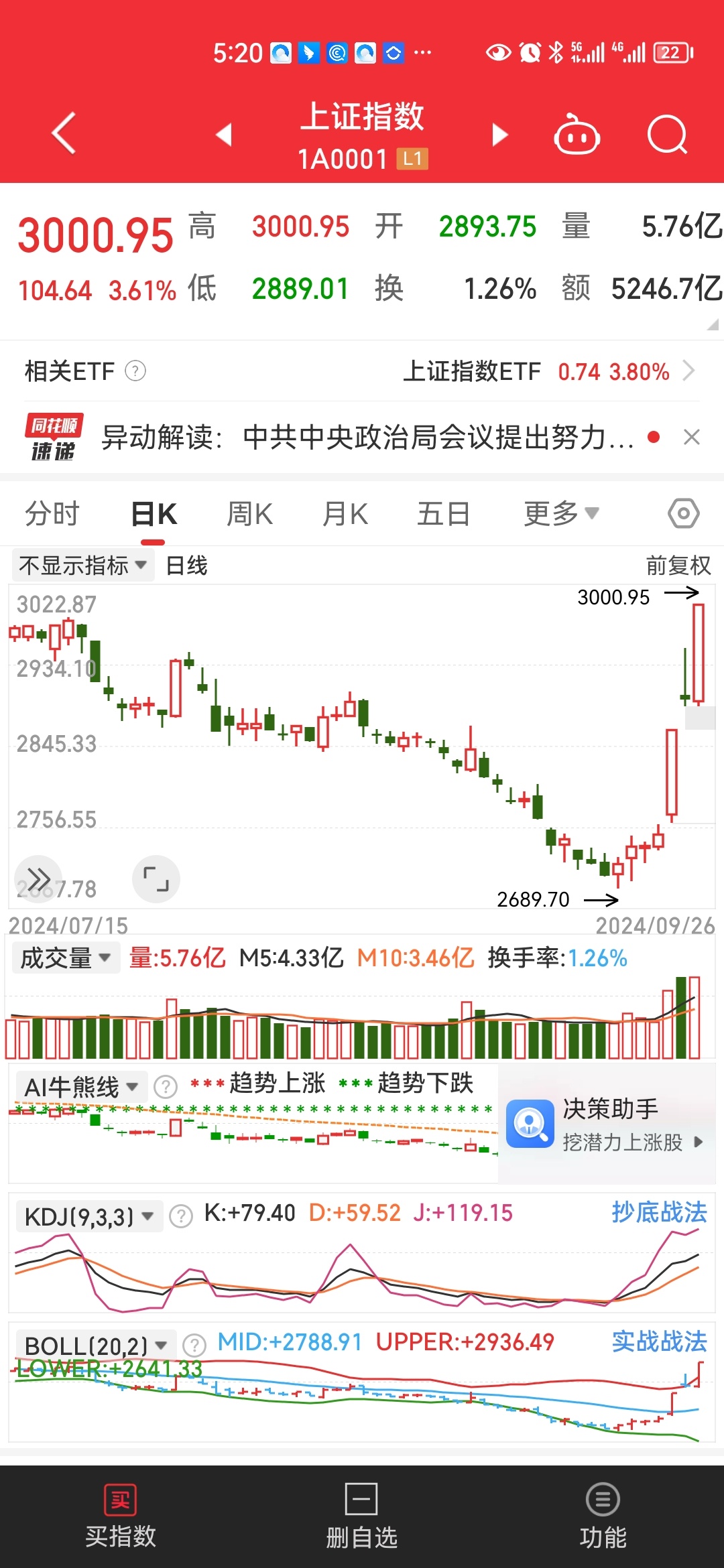Select the 月K chart tab
Screen dimensions: 724x1568
pos(345,514)
